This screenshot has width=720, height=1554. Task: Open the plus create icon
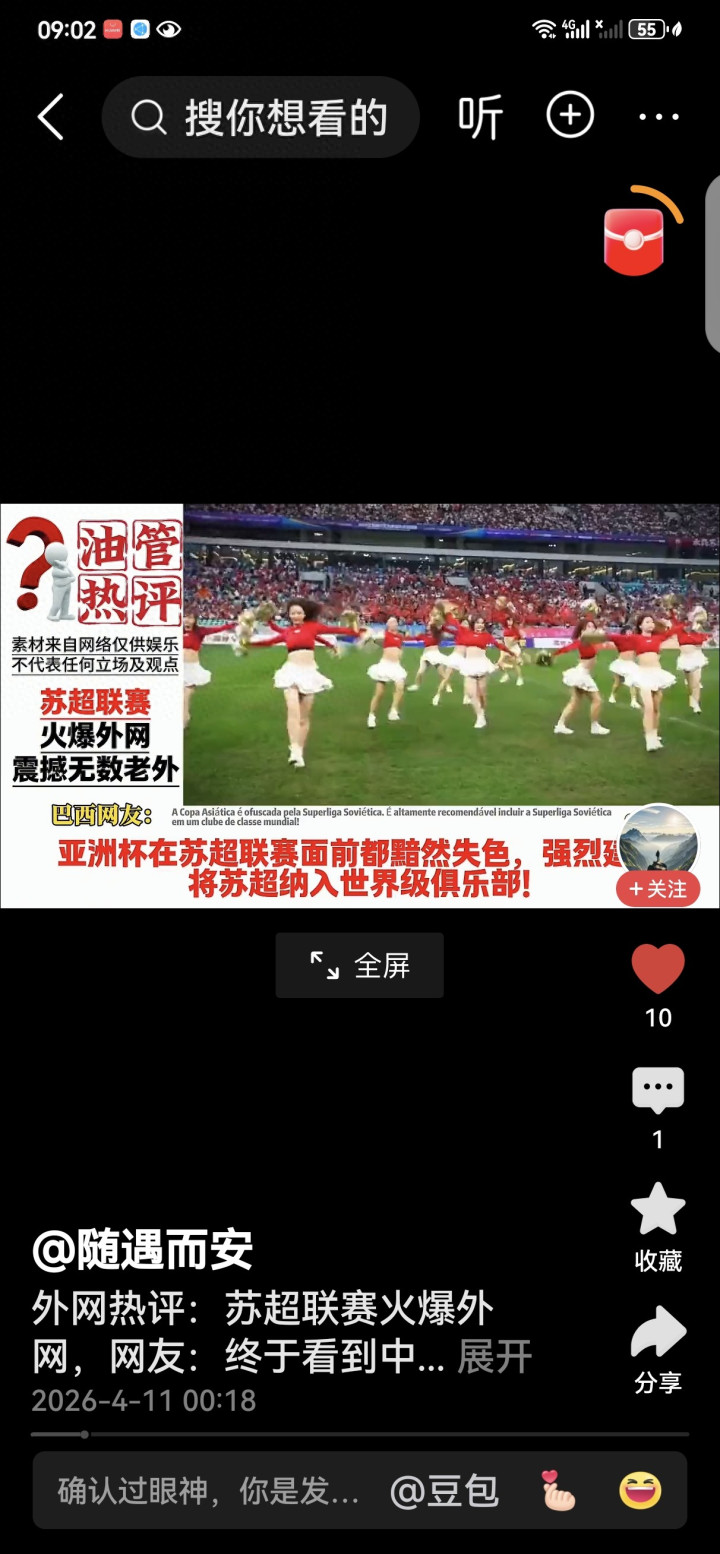click(570, 116)
